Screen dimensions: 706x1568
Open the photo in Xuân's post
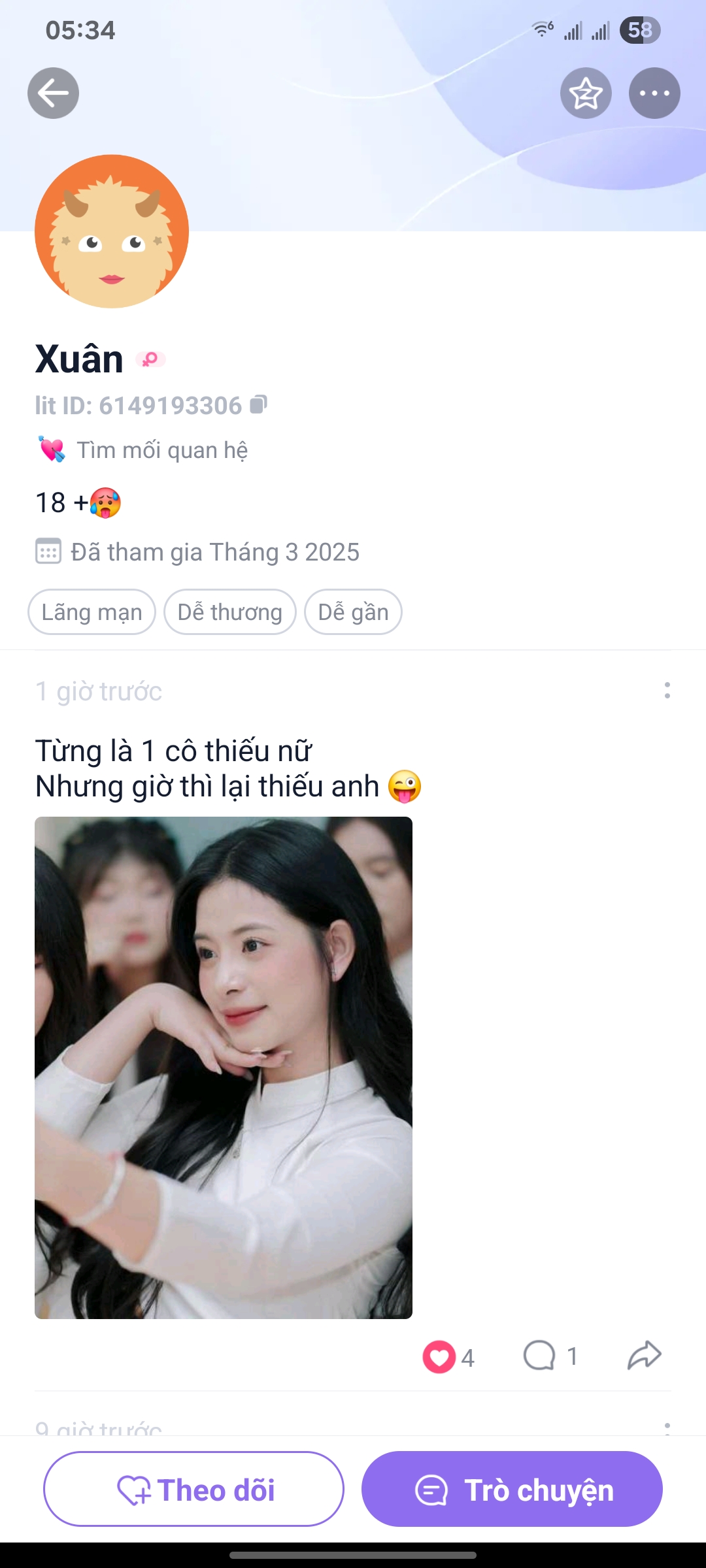224,1068
